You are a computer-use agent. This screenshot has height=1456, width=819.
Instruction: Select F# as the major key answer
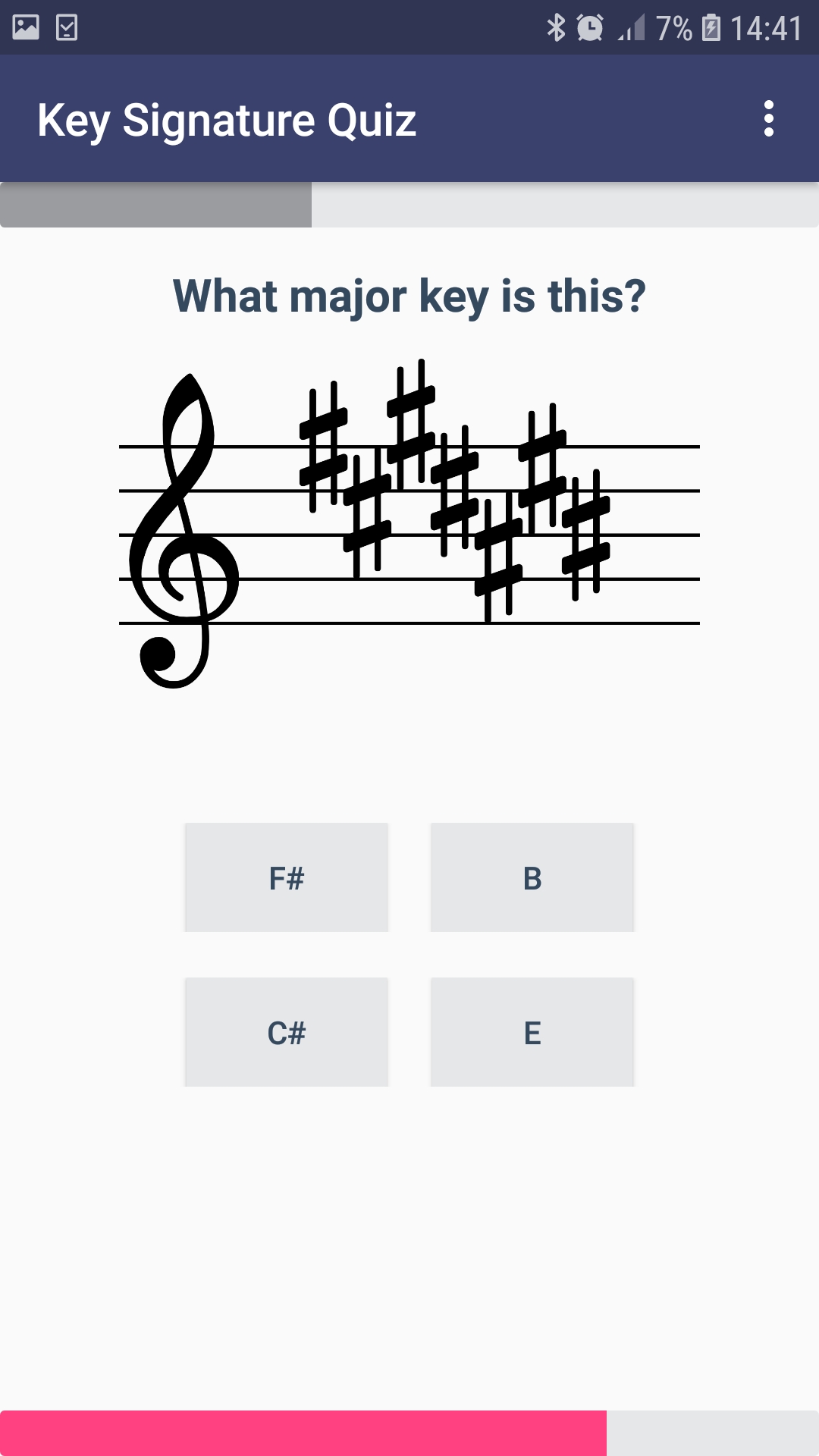(286, 877)
